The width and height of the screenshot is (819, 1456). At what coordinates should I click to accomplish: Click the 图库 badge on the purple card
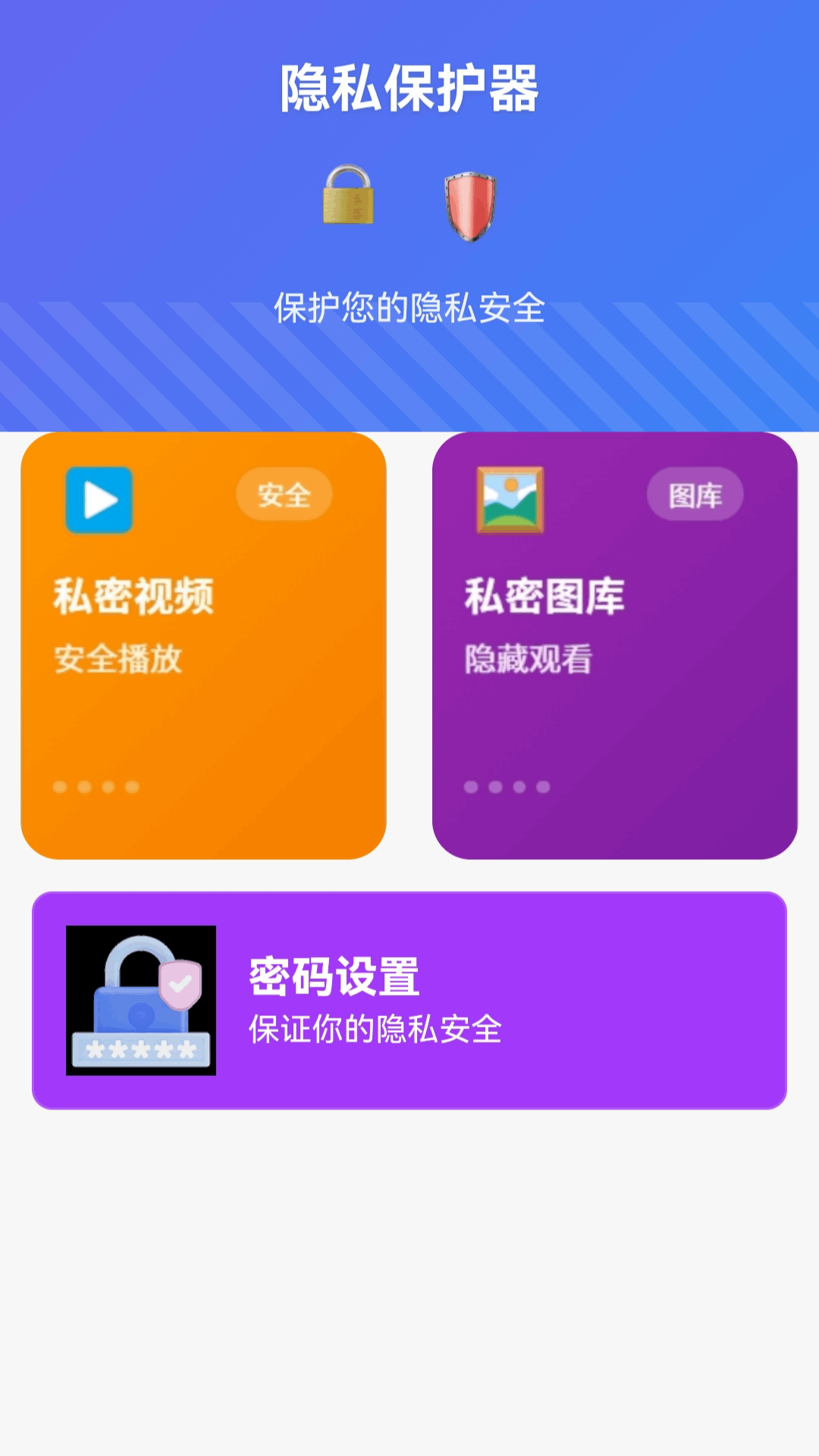click(x=695, y=494)
